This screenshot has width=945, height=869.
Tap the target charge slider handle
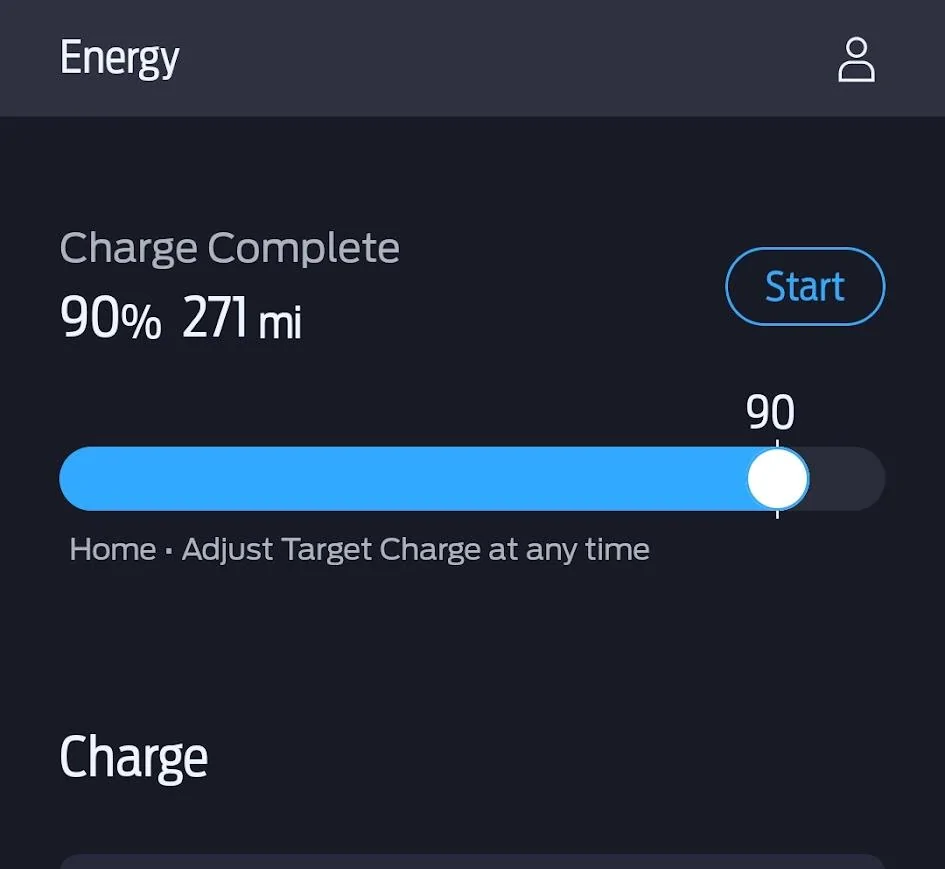pyautogui.click(x=778, y=479)
